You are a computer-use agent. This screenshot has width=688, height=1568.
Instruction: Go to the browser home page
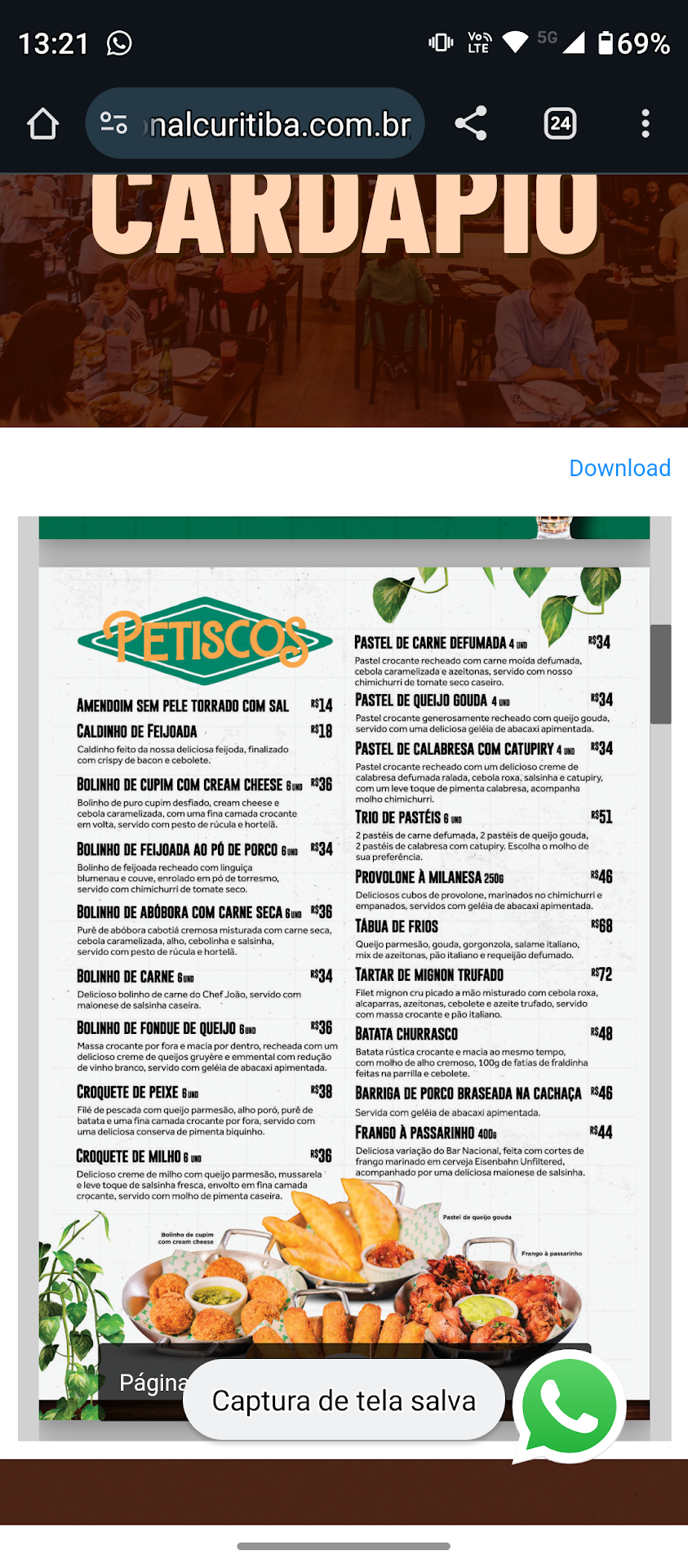42,124
